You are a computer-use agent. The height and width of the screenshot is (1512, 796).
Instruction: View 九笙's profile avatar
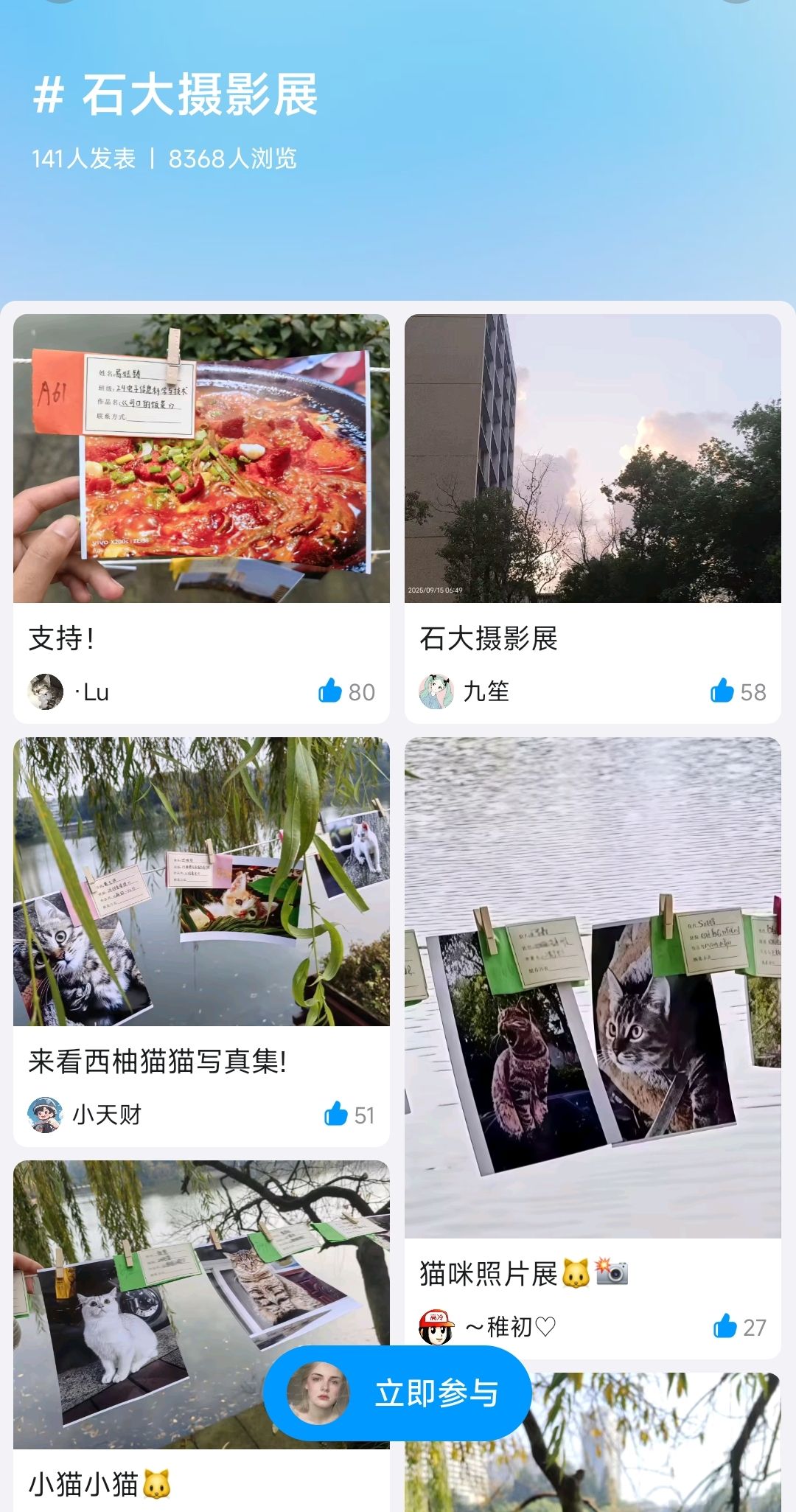(x=436, y=691)
